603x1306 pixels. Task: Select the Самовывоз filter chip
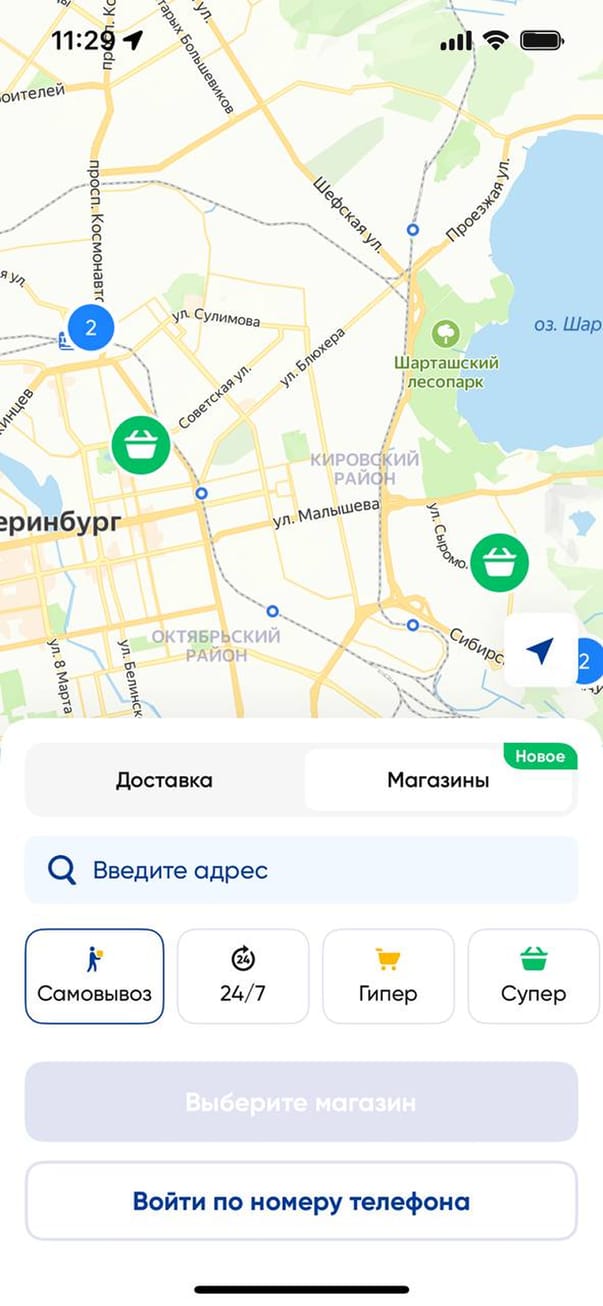[x=94, y=976]
